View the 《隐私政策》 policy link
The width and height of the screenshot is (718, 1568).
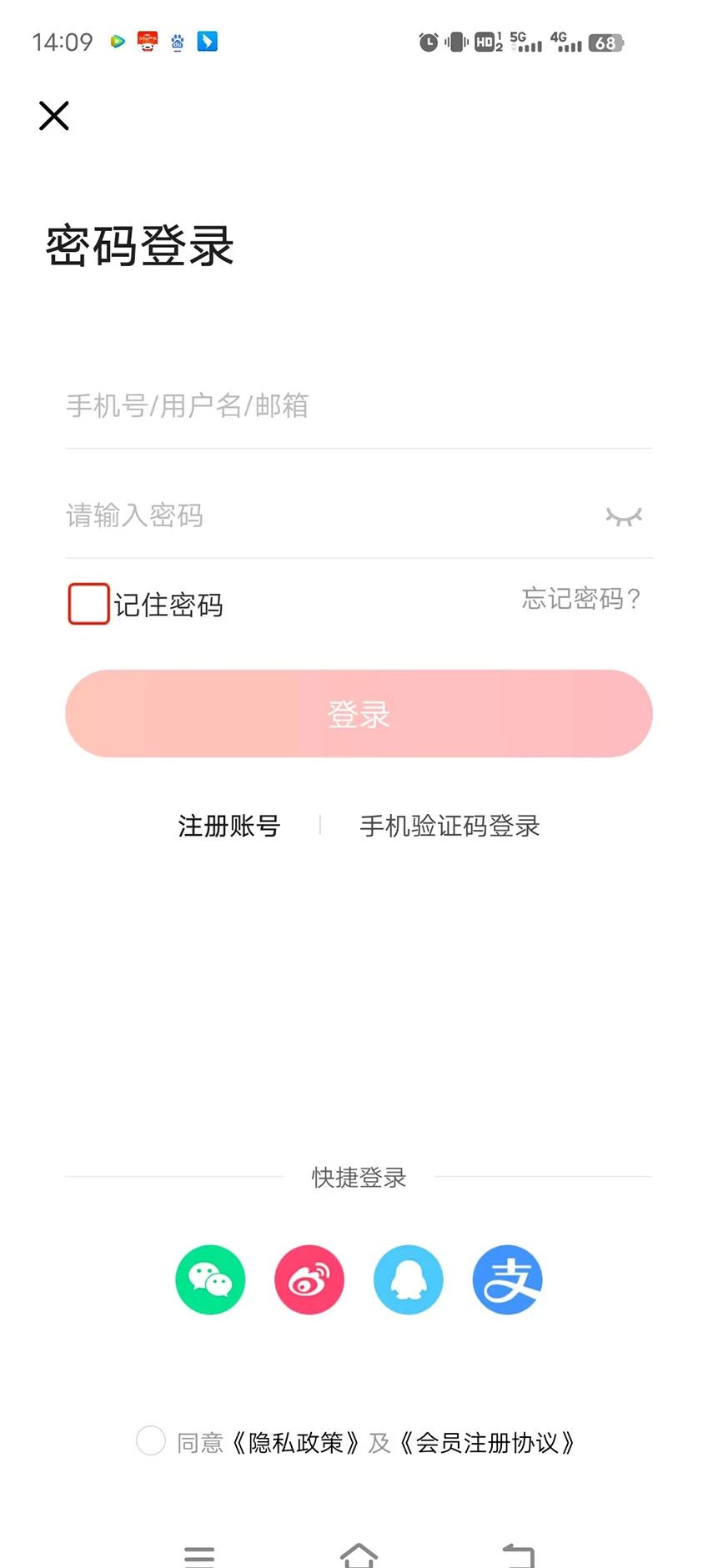point(296,1442)
